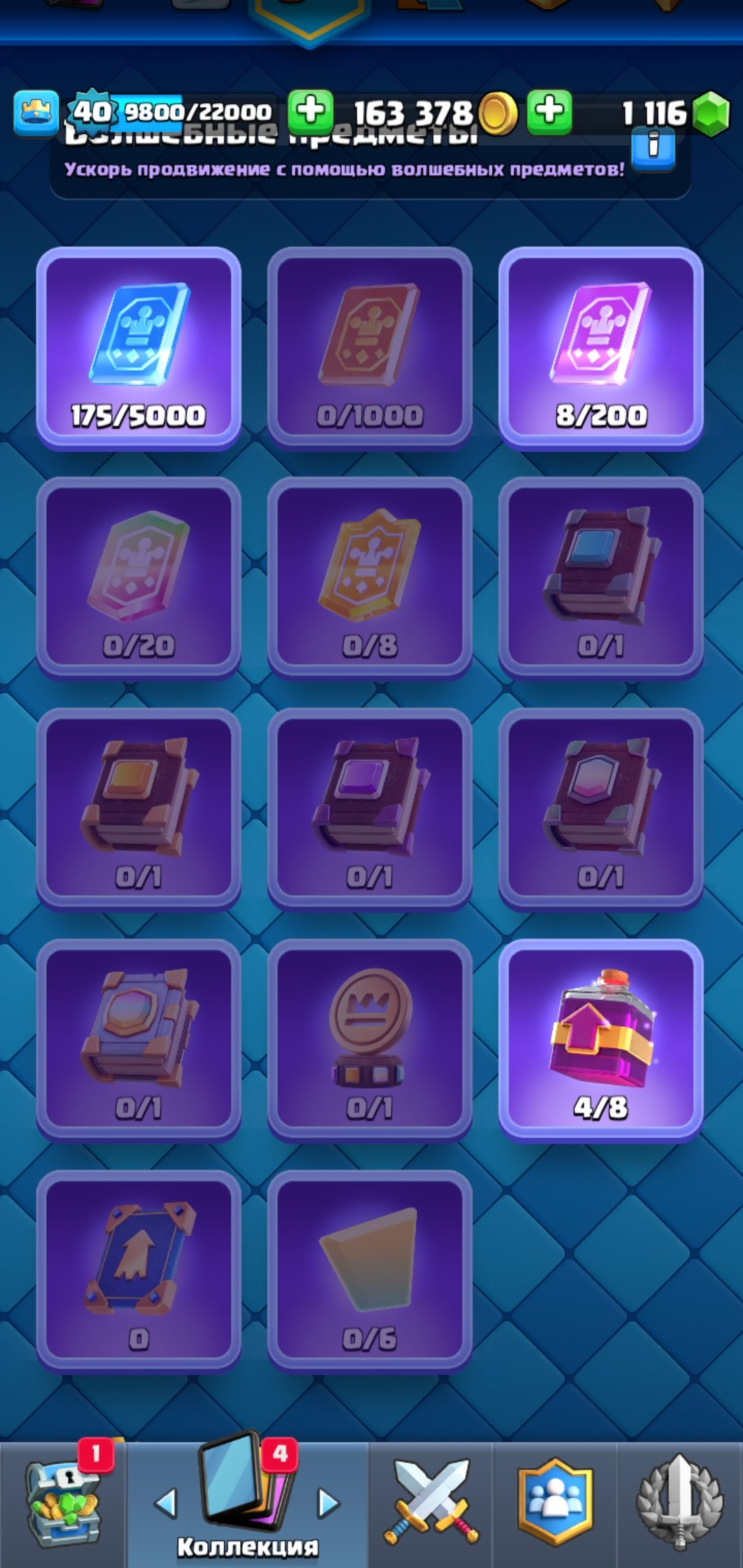Select the common wild card 175/5000
Image resolution: width=743 pixels, height=1568 pixels.
138,347
